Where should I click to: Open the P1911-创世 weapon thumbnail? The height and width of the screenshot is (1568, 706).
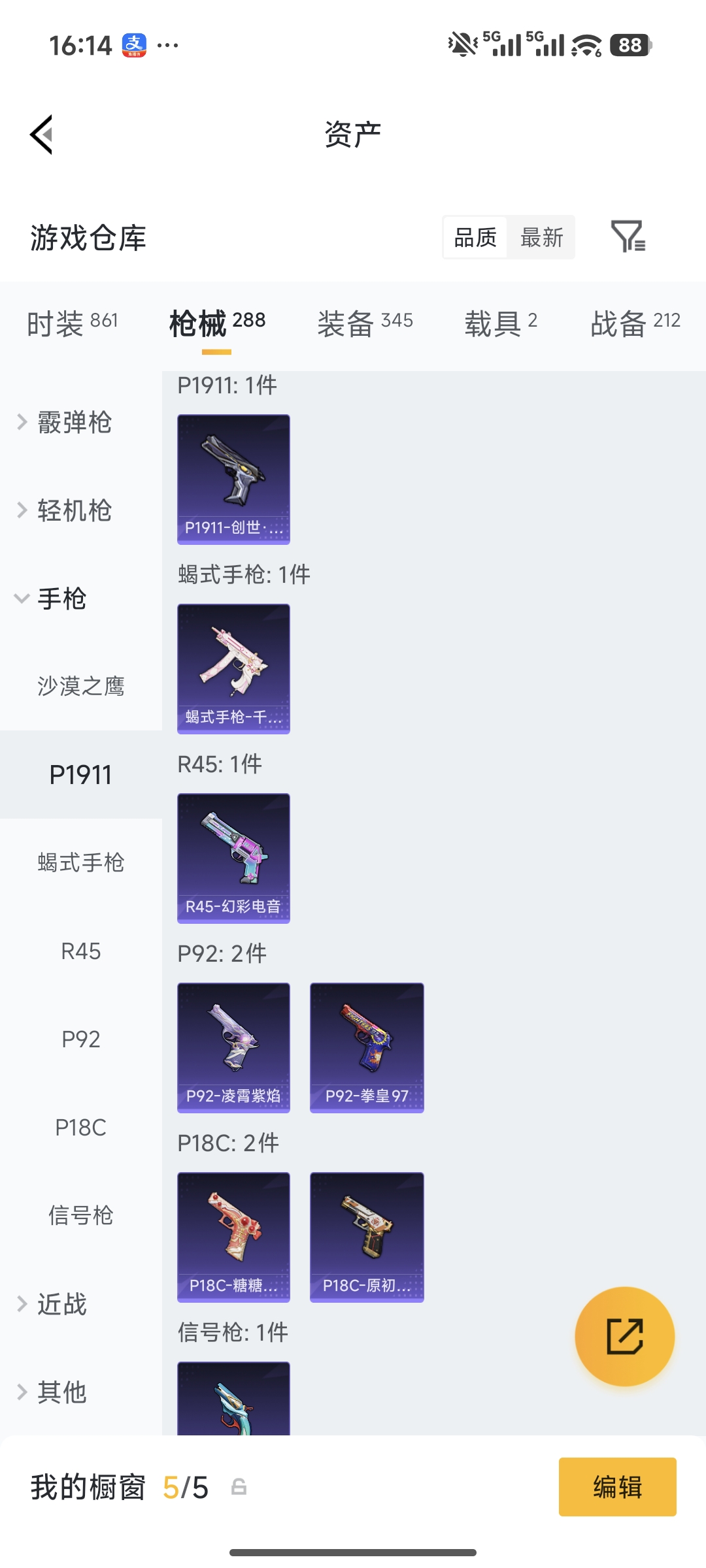click(233, 478)
